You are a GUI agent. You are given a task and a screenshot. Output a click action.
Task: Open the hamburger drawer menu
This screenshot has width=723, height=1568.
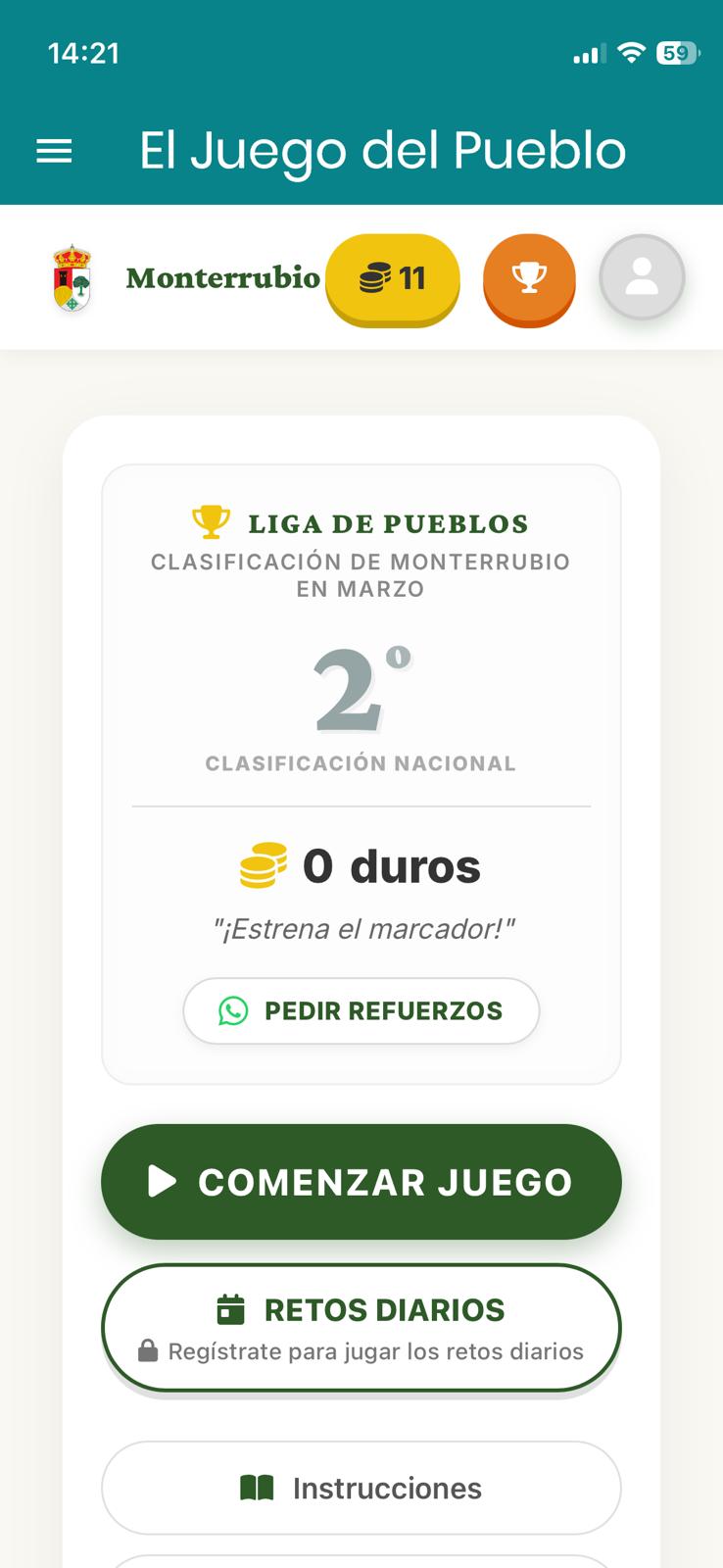tap(54, 151)
